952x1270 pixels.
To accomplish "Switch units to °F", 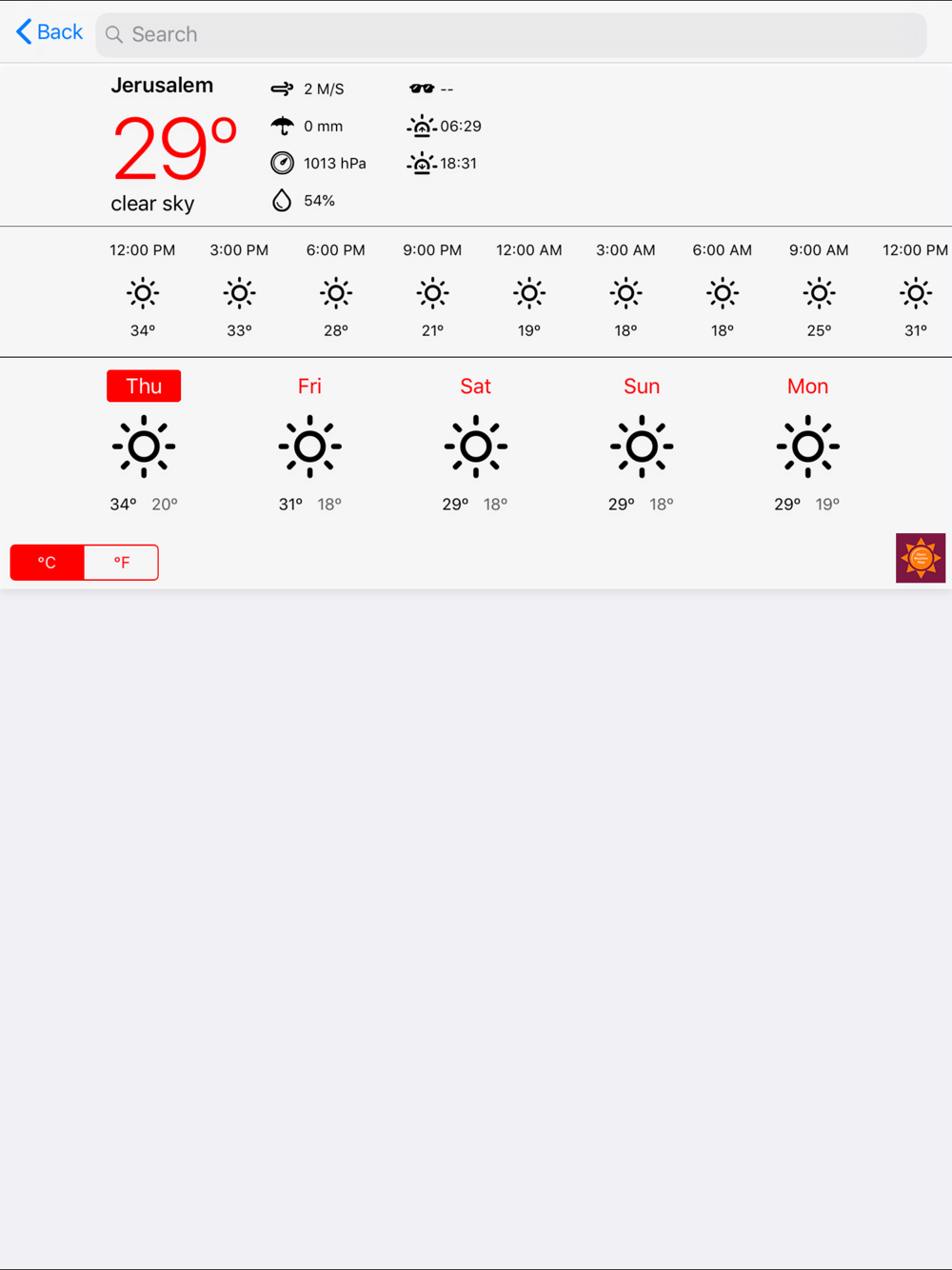I will click(x=122, y=562).
